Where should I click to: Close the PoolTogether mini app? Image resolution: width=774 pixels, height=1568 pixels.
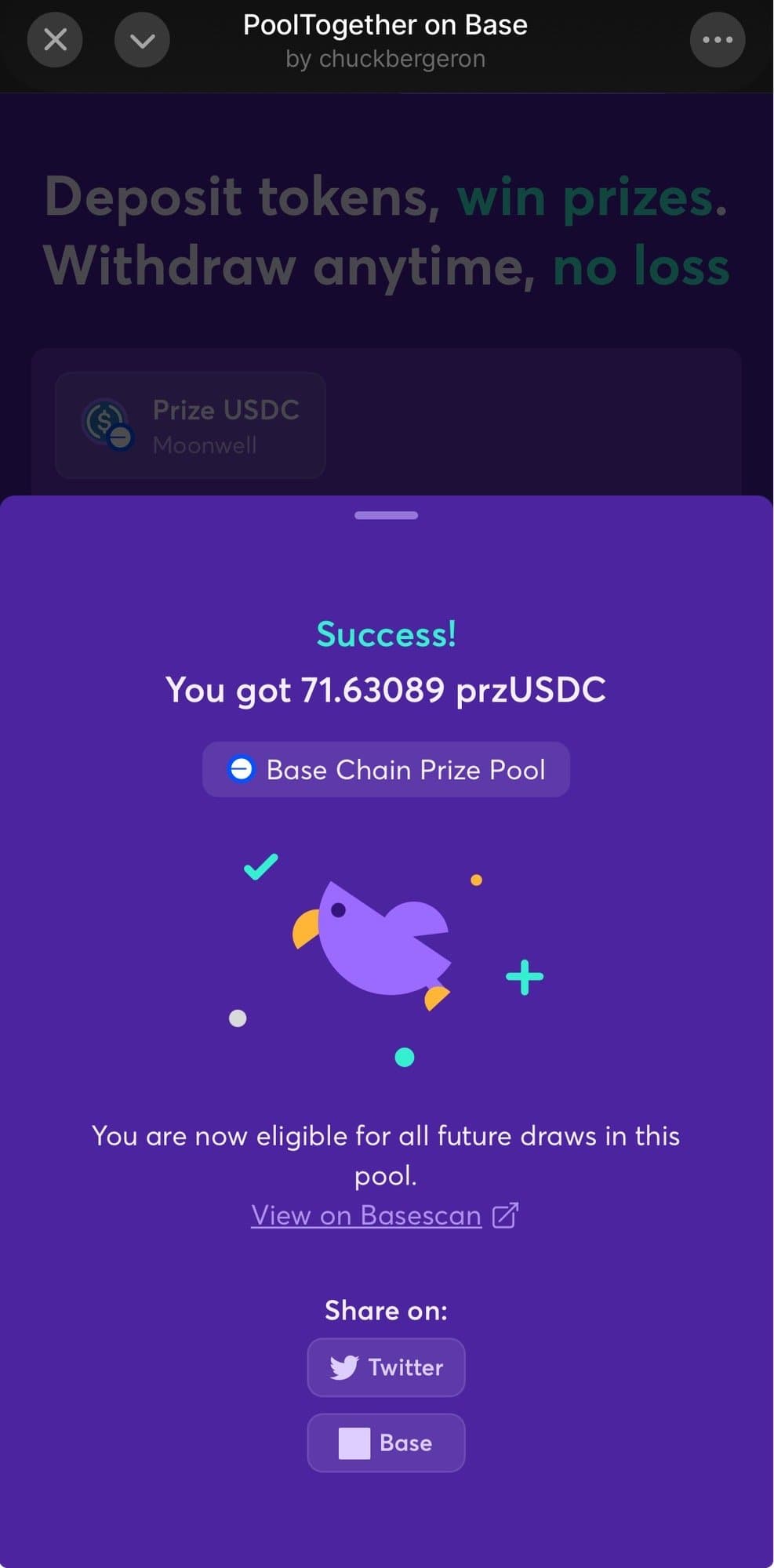click(55, 39)
